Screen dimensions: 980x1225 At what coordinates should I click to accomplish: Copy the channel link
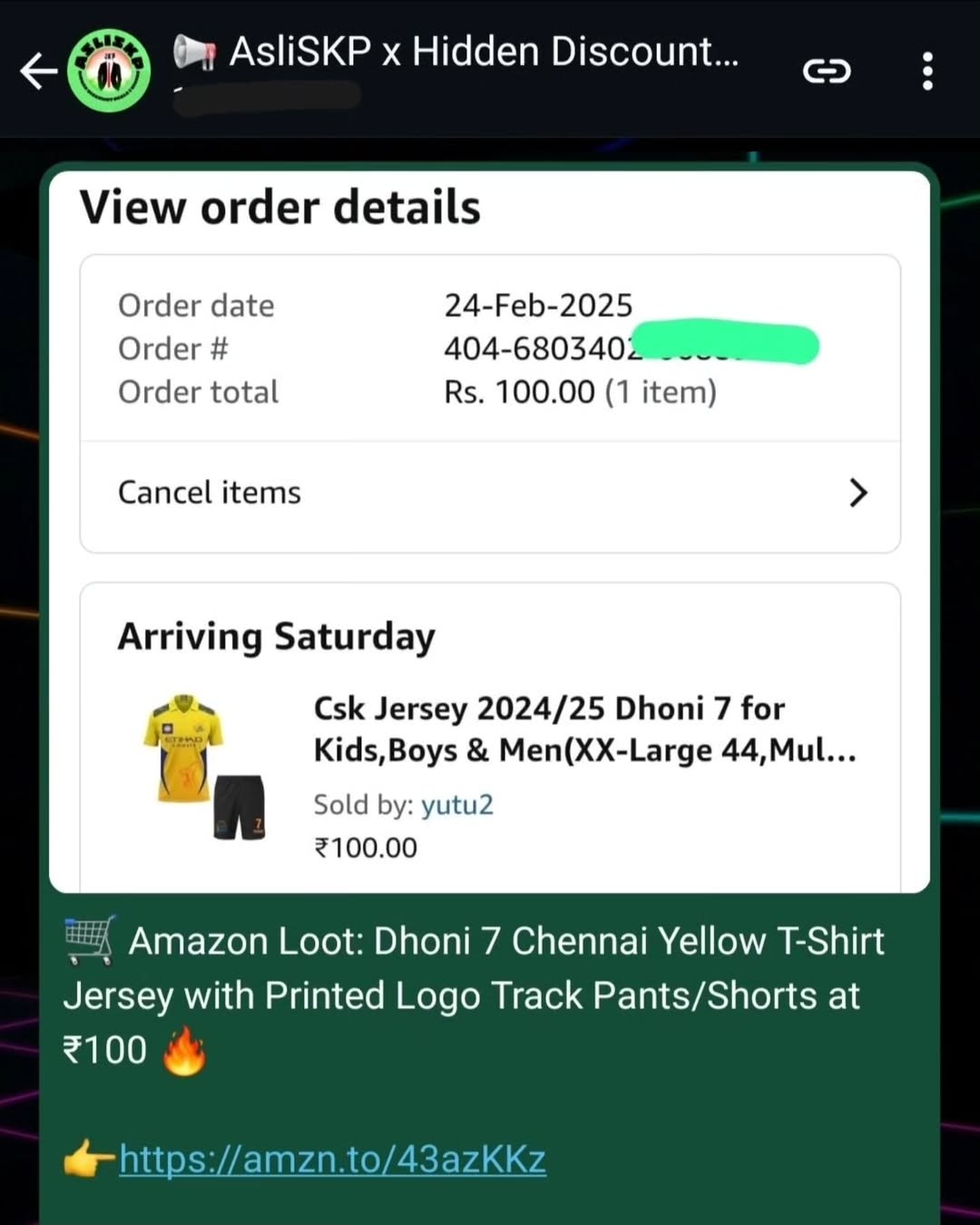click(x=827, y=71)
